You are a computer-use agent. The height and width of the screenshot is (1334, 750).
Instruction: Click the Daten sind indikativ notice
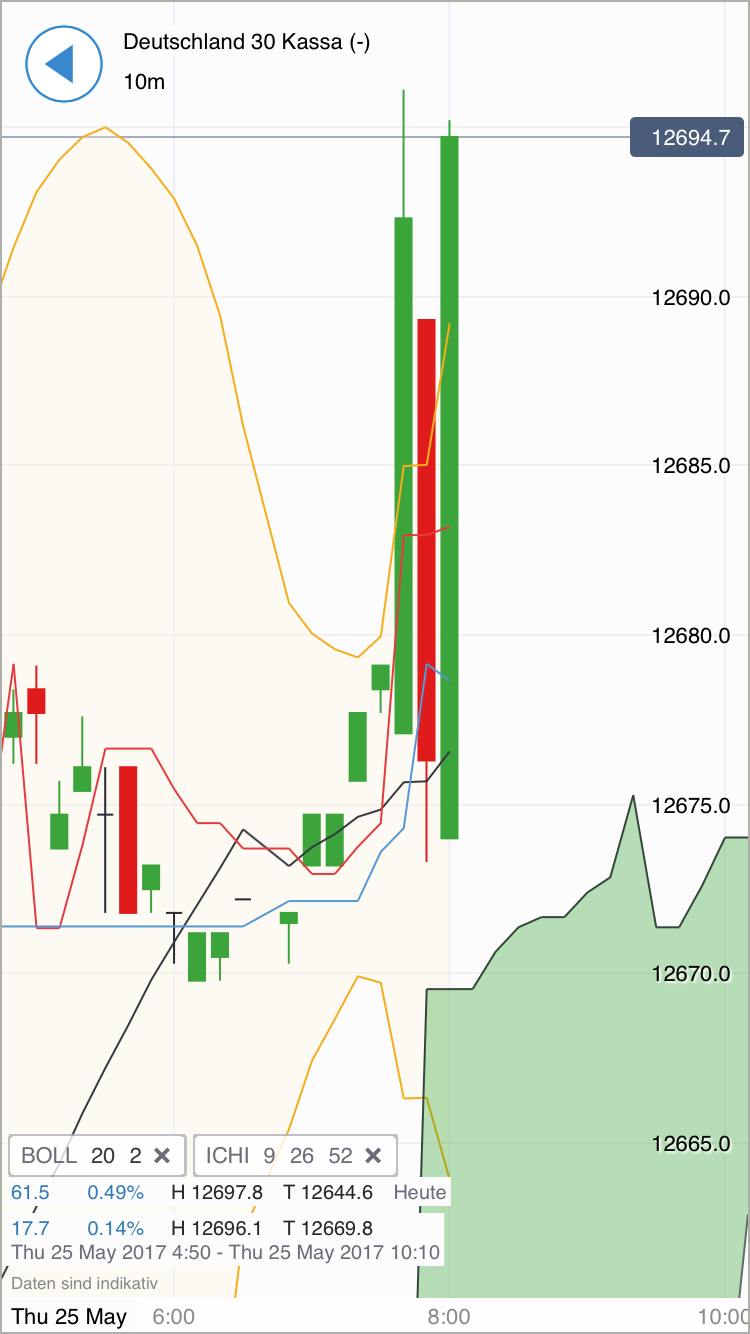[x=88, y=1283]
